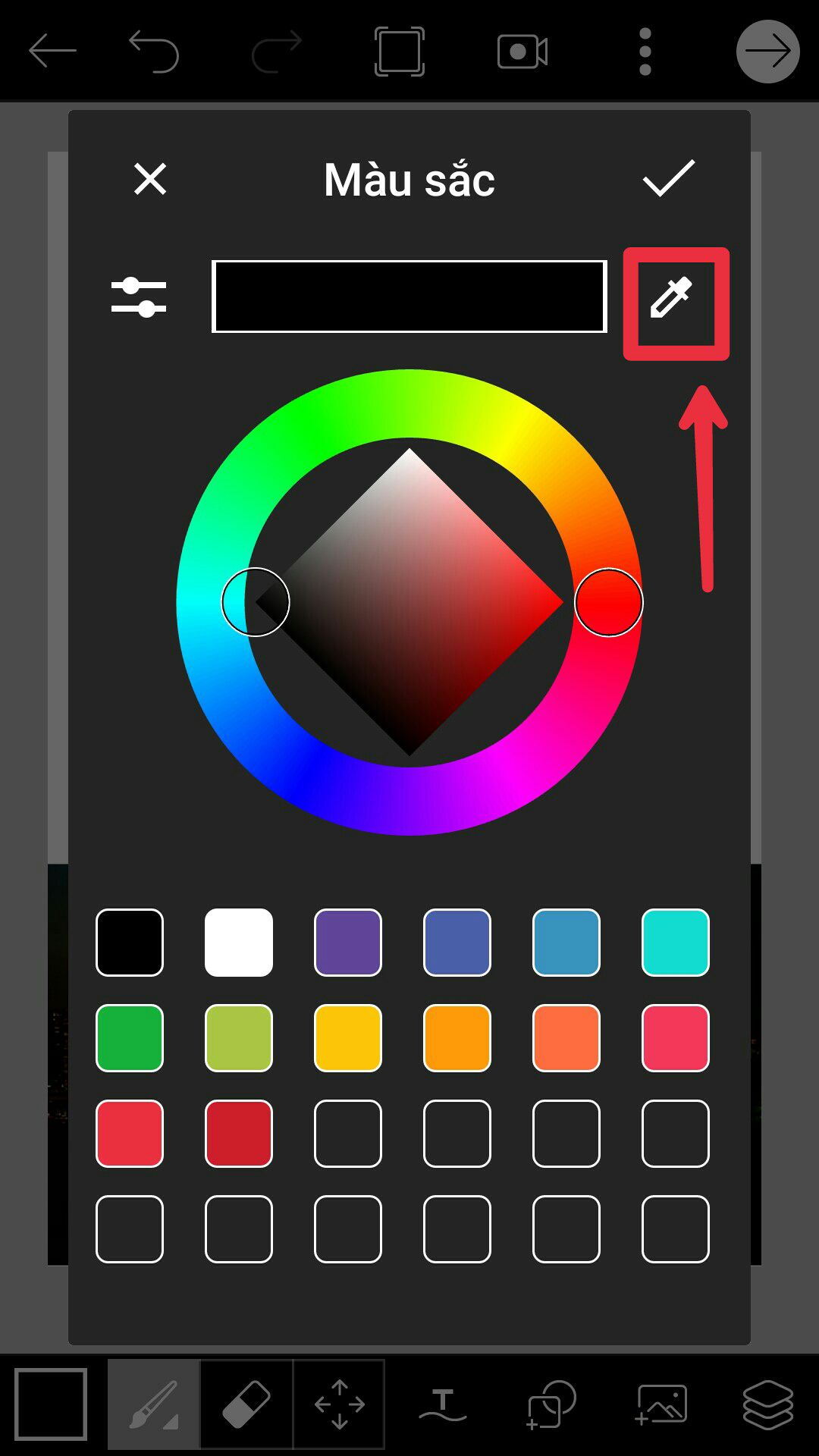
Task: Select the white color swatch
Action: (239, 943)
